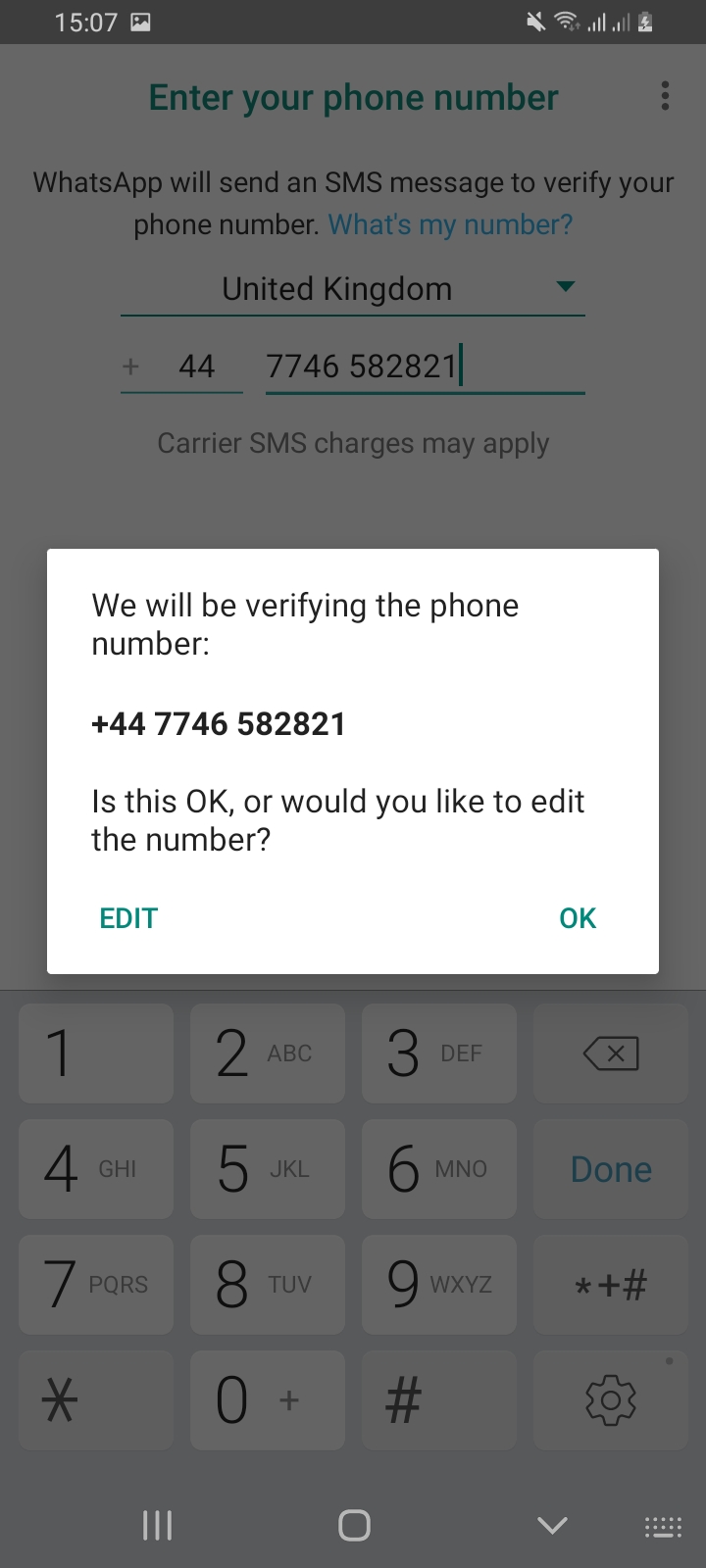Tap the backspace key on the keypad

(x=610, y=1053)
